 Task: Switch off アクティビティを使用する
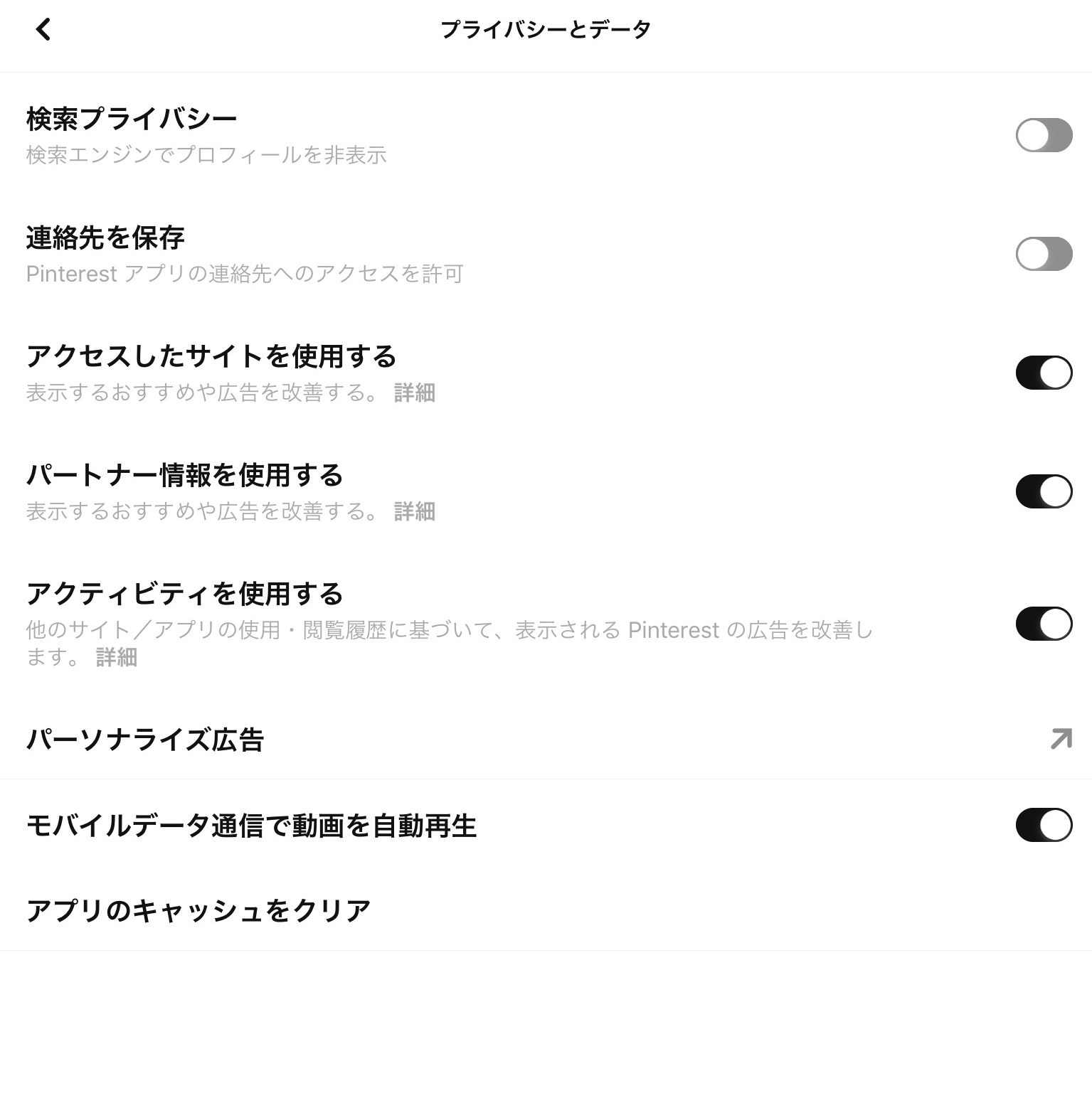pyautogui.click(x=1043, y=624)
